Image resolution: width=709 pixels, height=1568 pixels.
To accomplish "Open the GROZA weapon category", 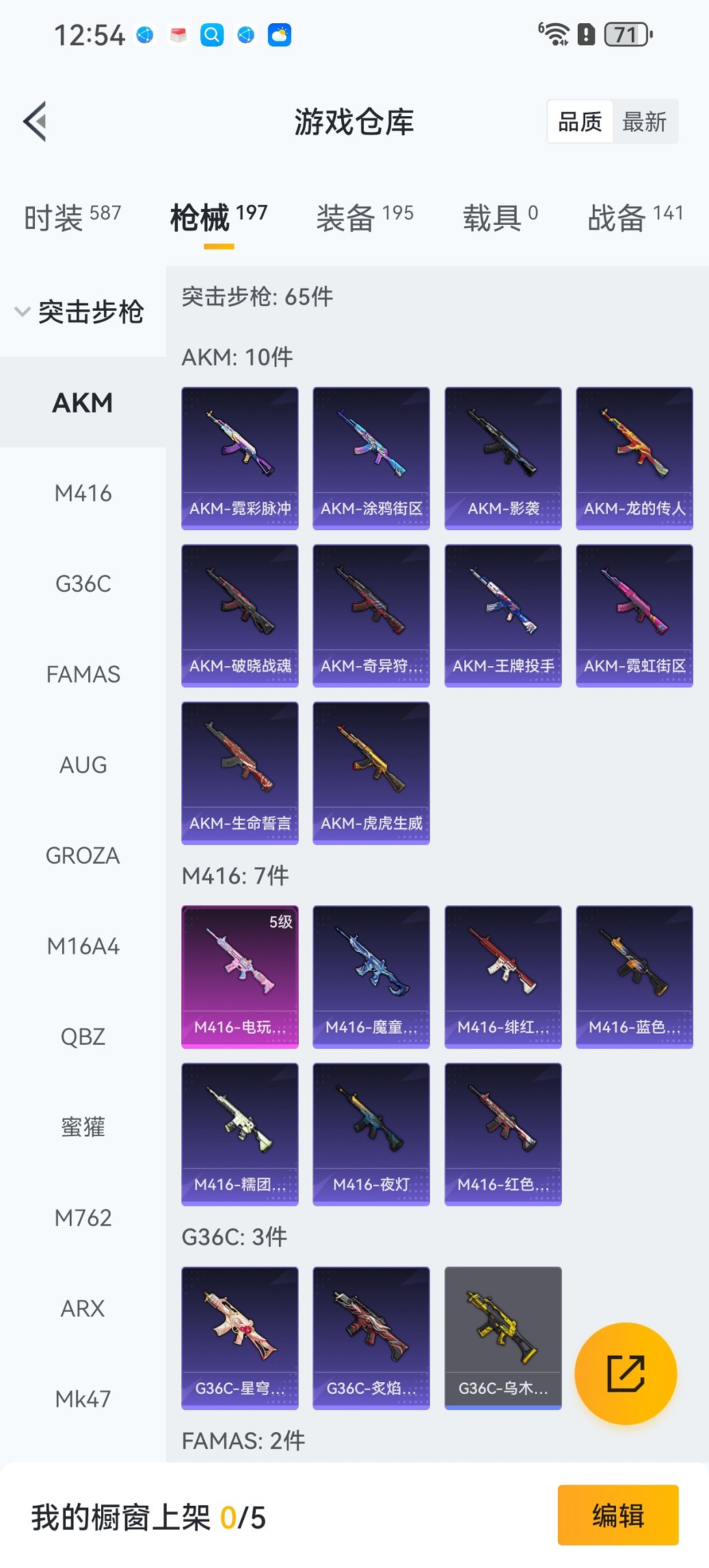I will (83, 854).
